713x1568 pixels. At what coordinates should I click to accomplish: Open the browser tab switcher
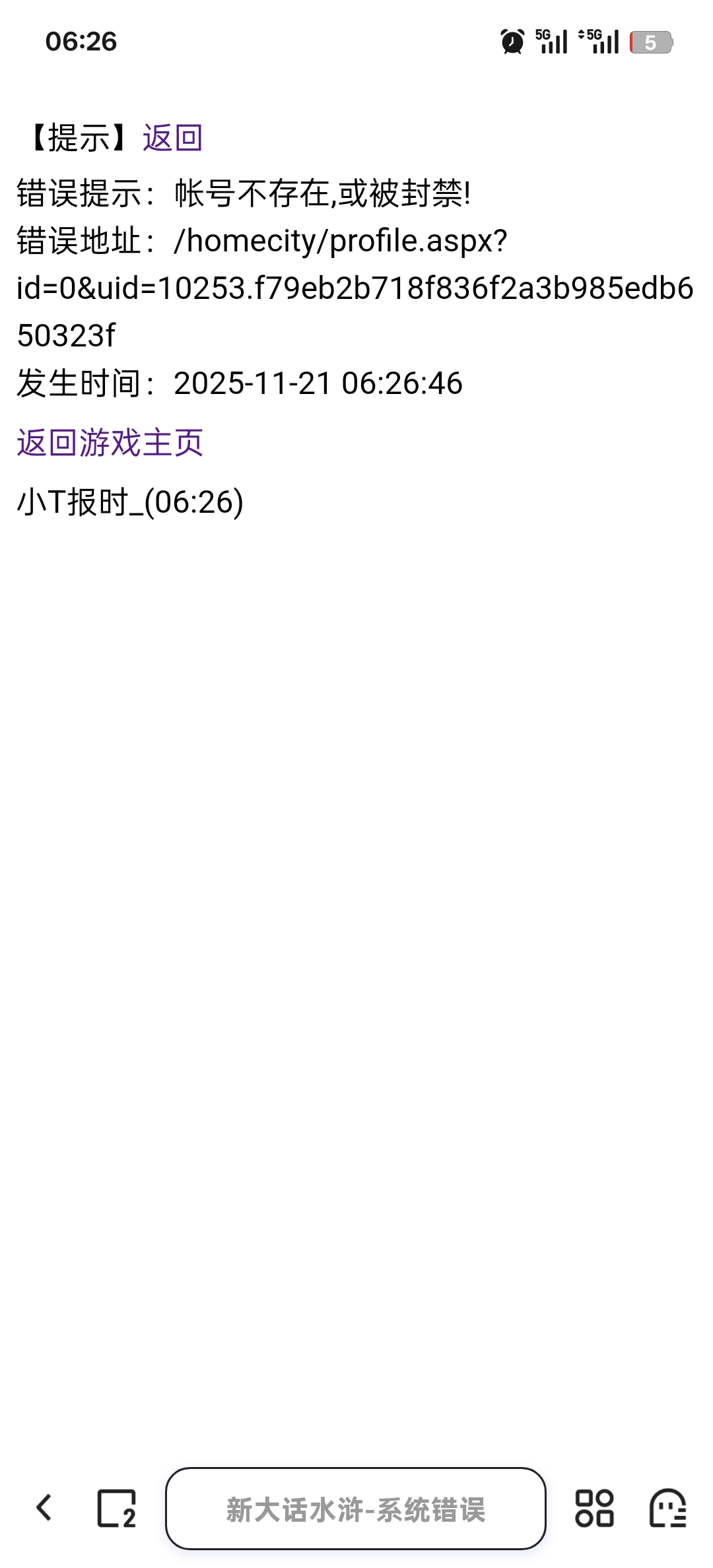(116, 1508)
